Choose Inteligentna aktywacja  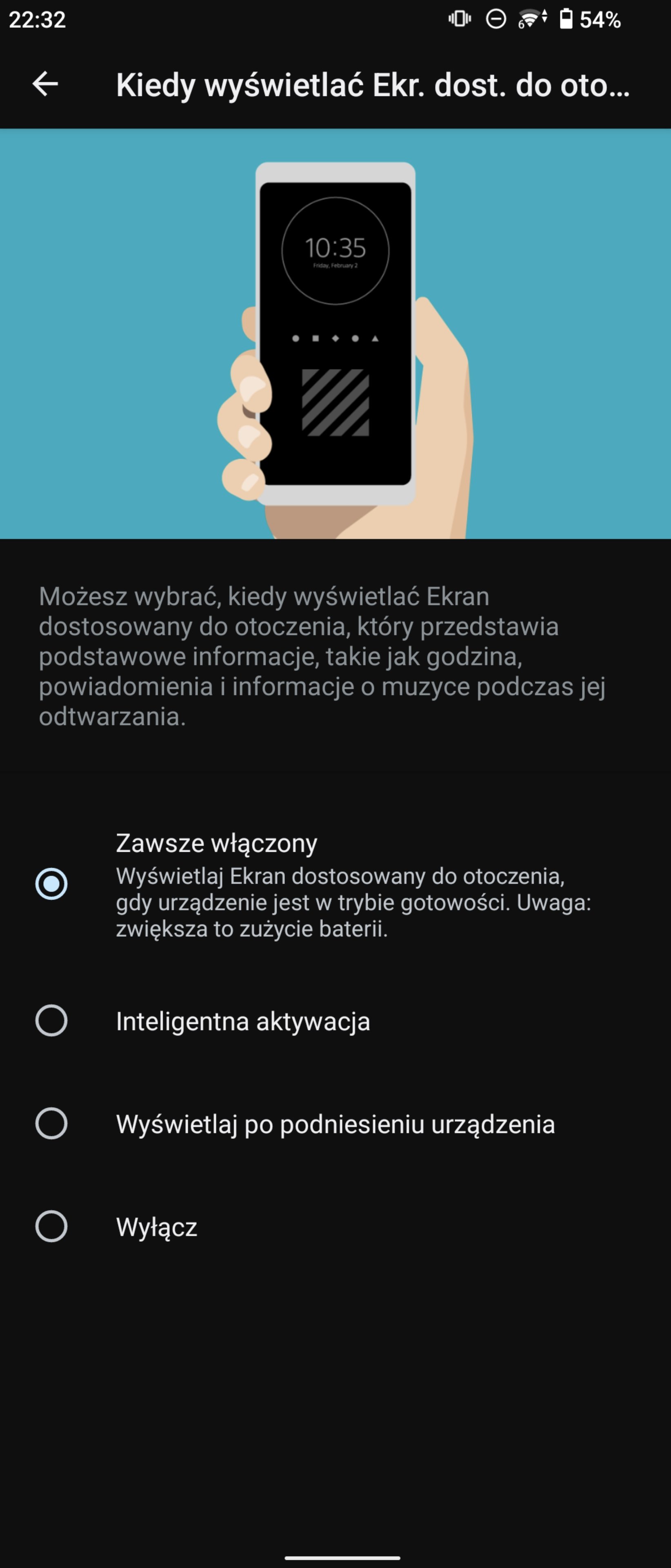(52, 1021)
